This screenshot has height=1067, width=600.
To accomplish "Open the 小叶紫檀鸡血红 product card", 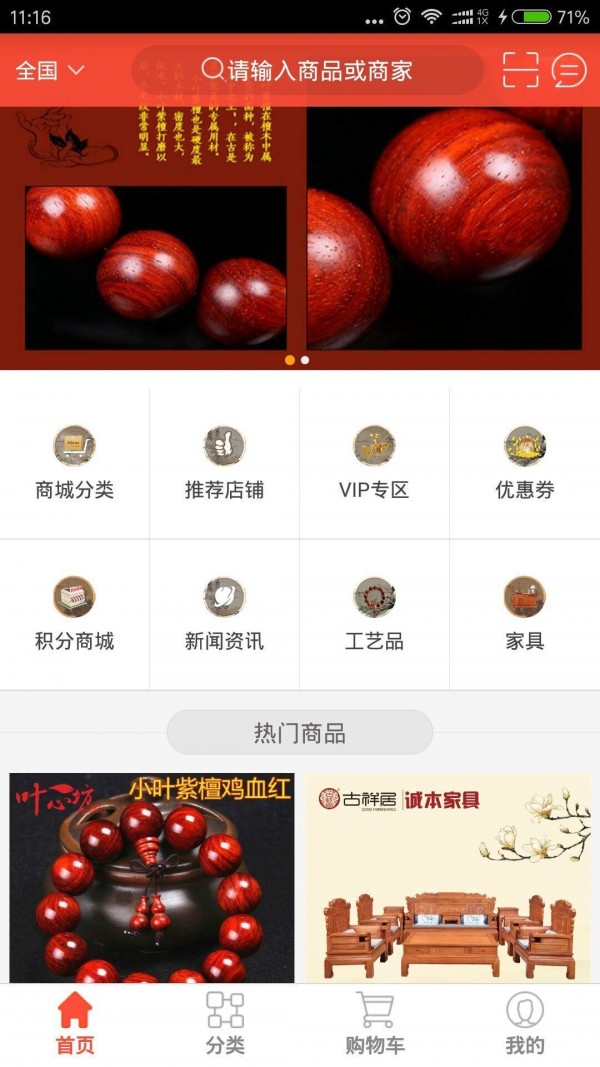I will click(x=152, y=878).
